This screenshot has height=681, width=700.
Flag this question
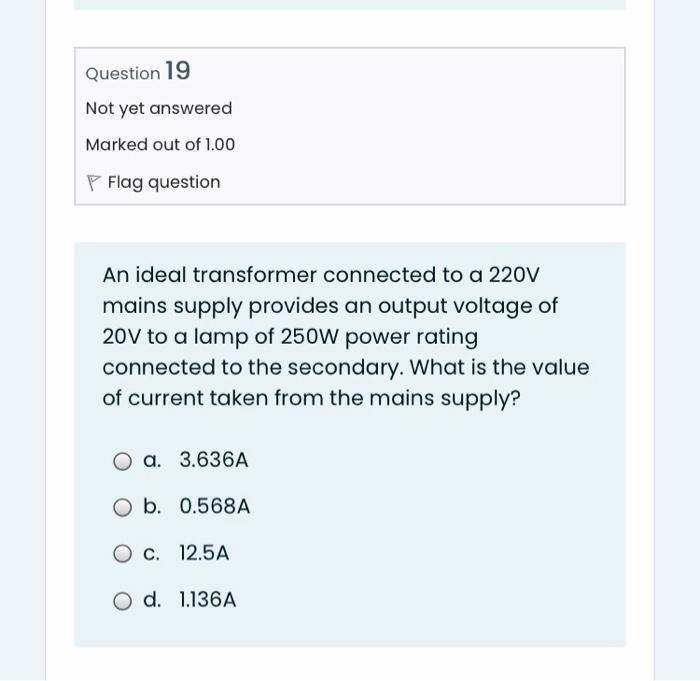click(x=153, y=182)
